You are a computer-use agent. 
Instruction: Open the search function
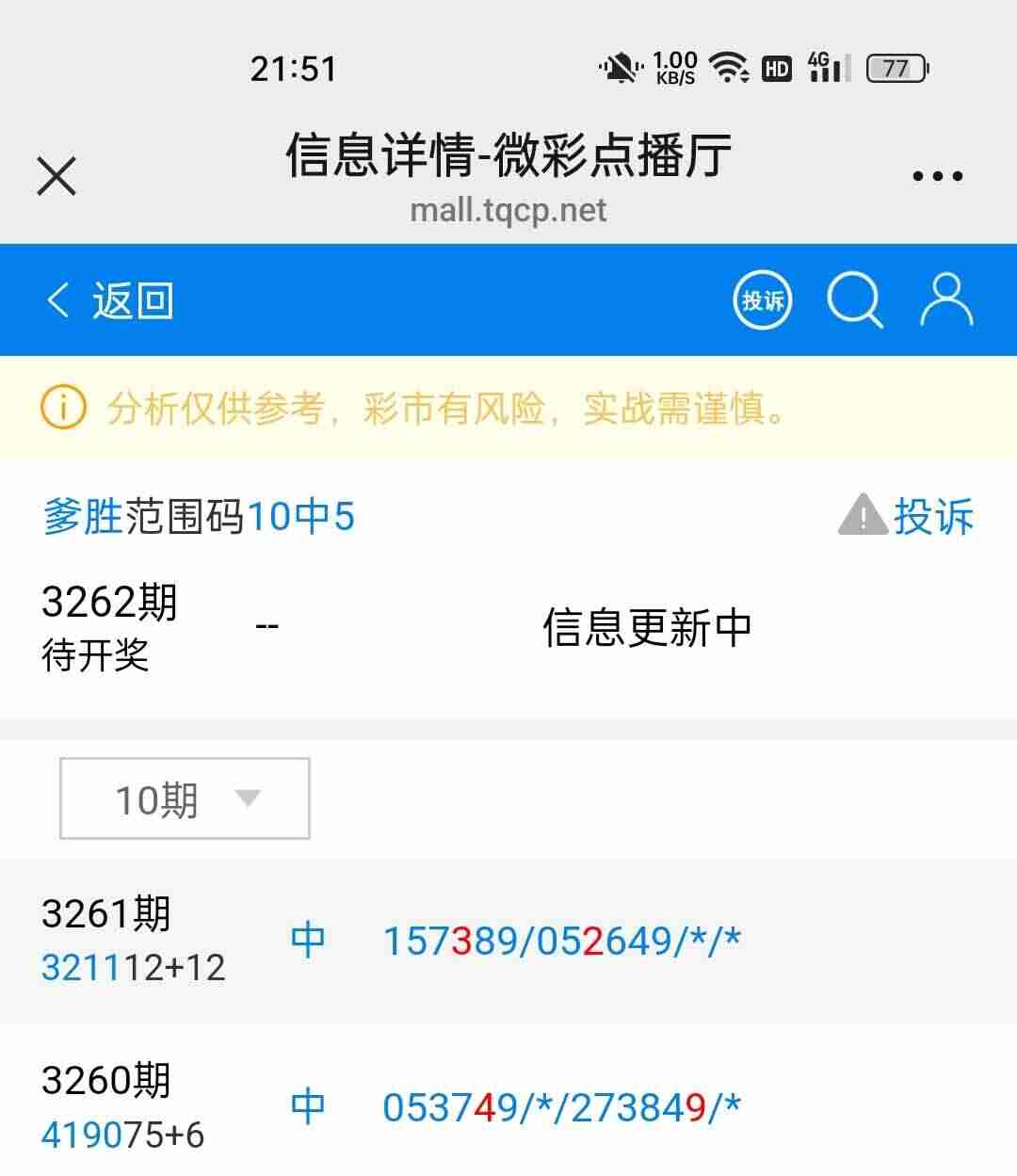[x=855, y=299]
